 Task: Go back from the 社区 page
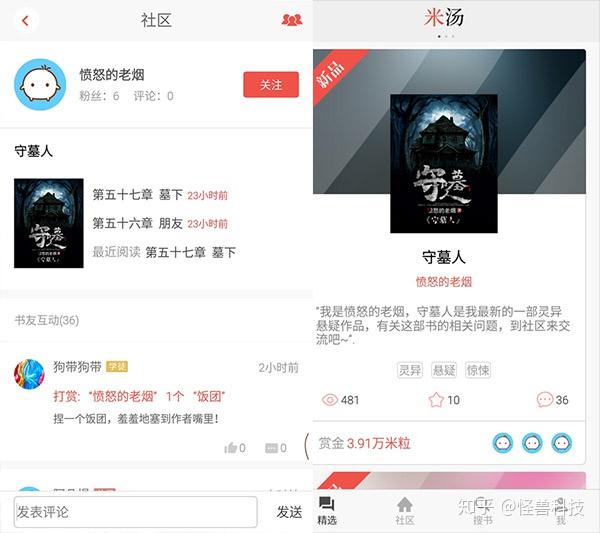(x=25, y=21)
